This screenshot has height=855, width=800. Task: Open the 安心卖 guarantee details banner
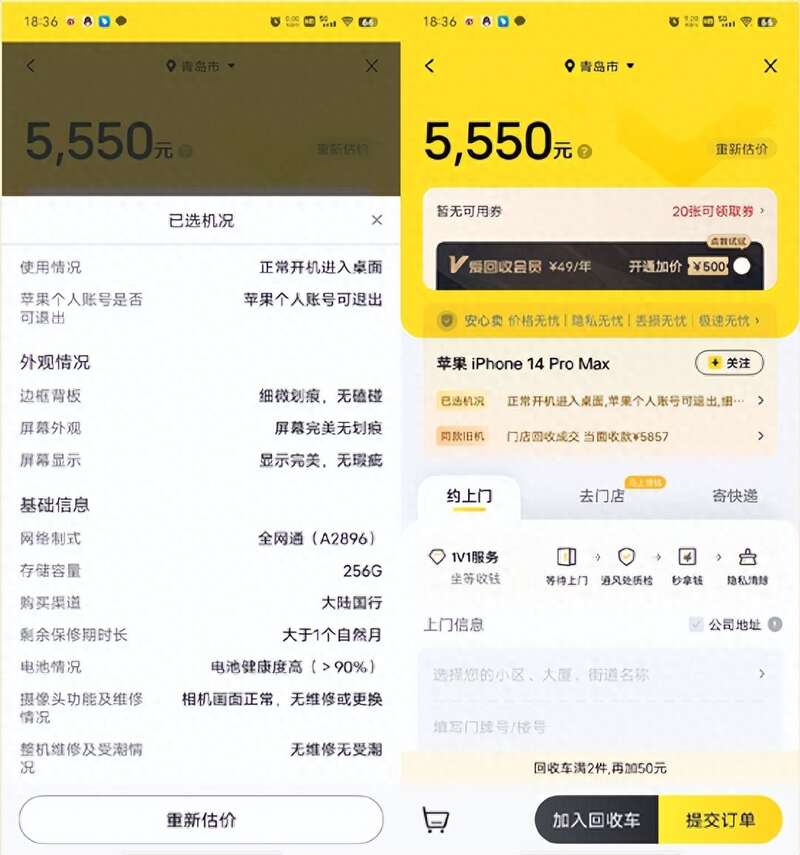(600, 321)
